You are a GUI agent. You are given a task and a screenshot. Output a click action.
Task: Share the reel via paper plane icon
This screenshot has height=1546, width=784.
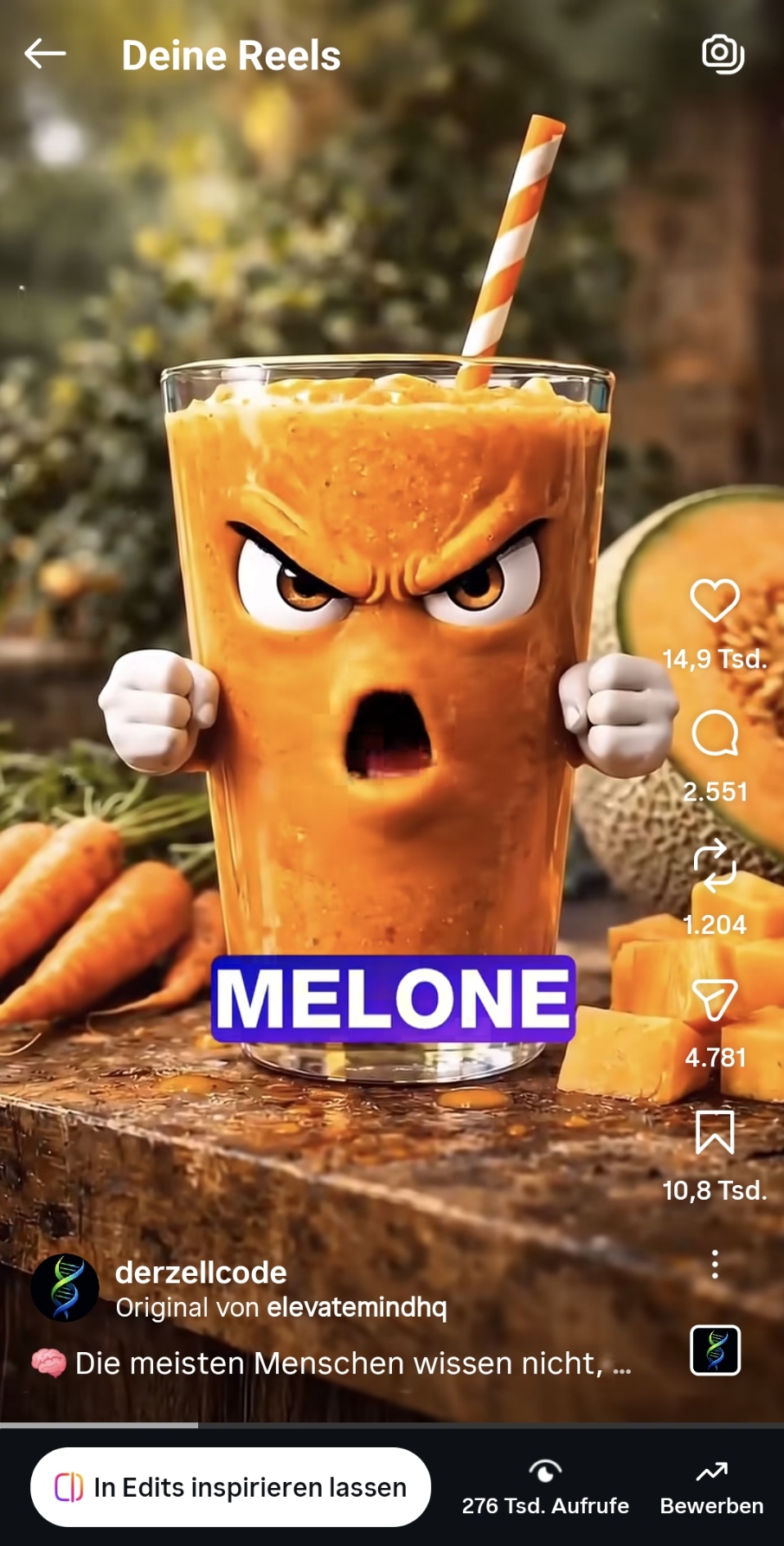(x=715, y=1000)
